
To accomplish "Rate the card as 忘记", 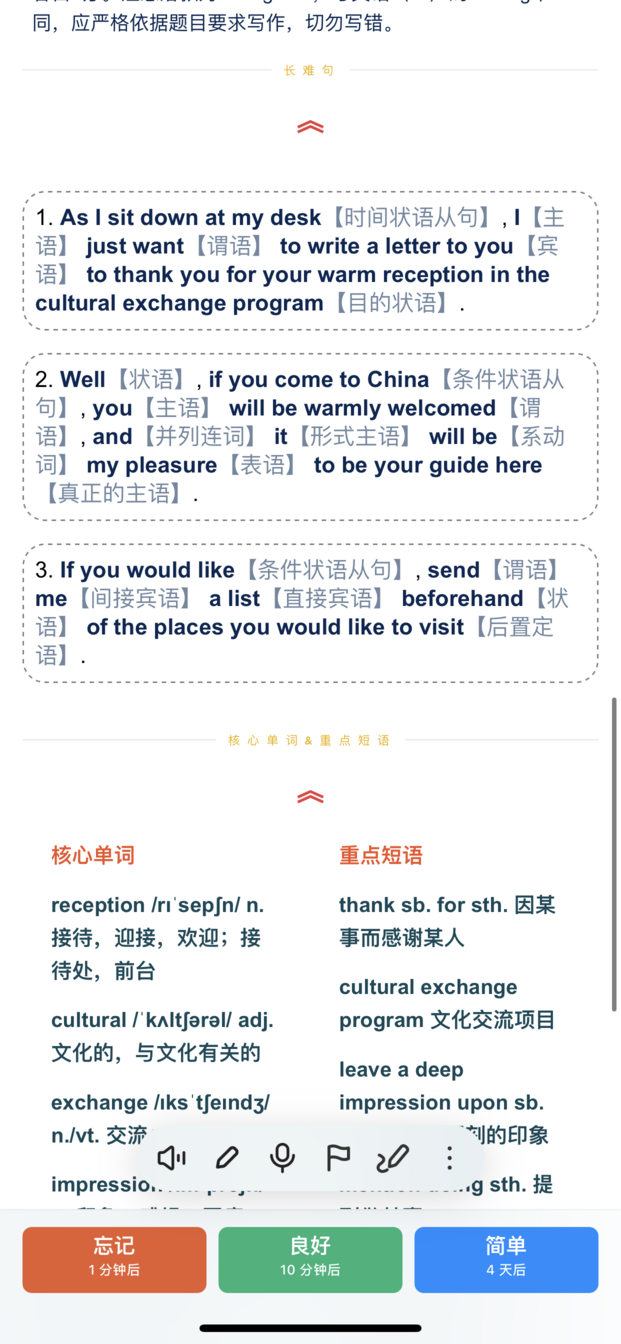I will (114, 1259).
